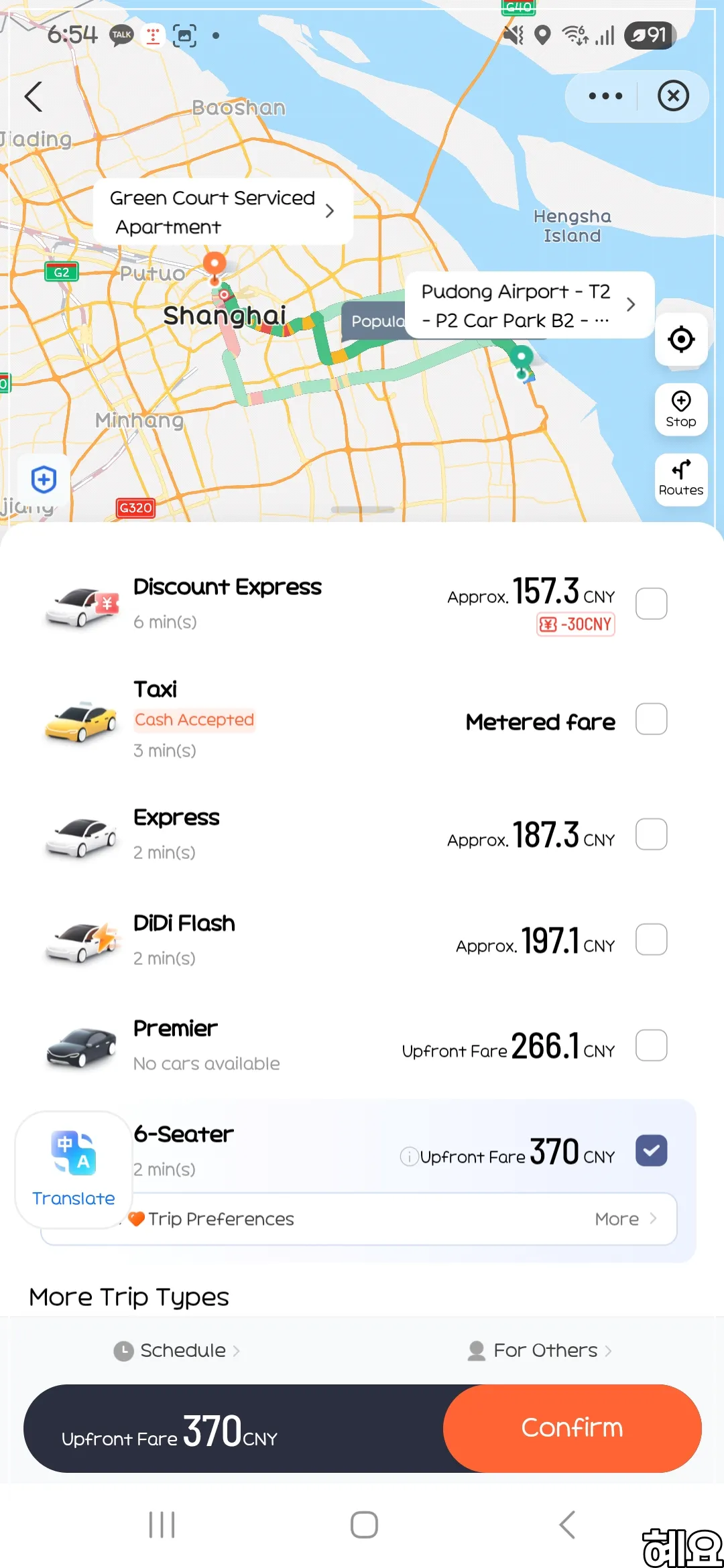The image size is (724, 1568).
Task: Select the Premier upfront fare checkbox
Action: [651, 1045]
